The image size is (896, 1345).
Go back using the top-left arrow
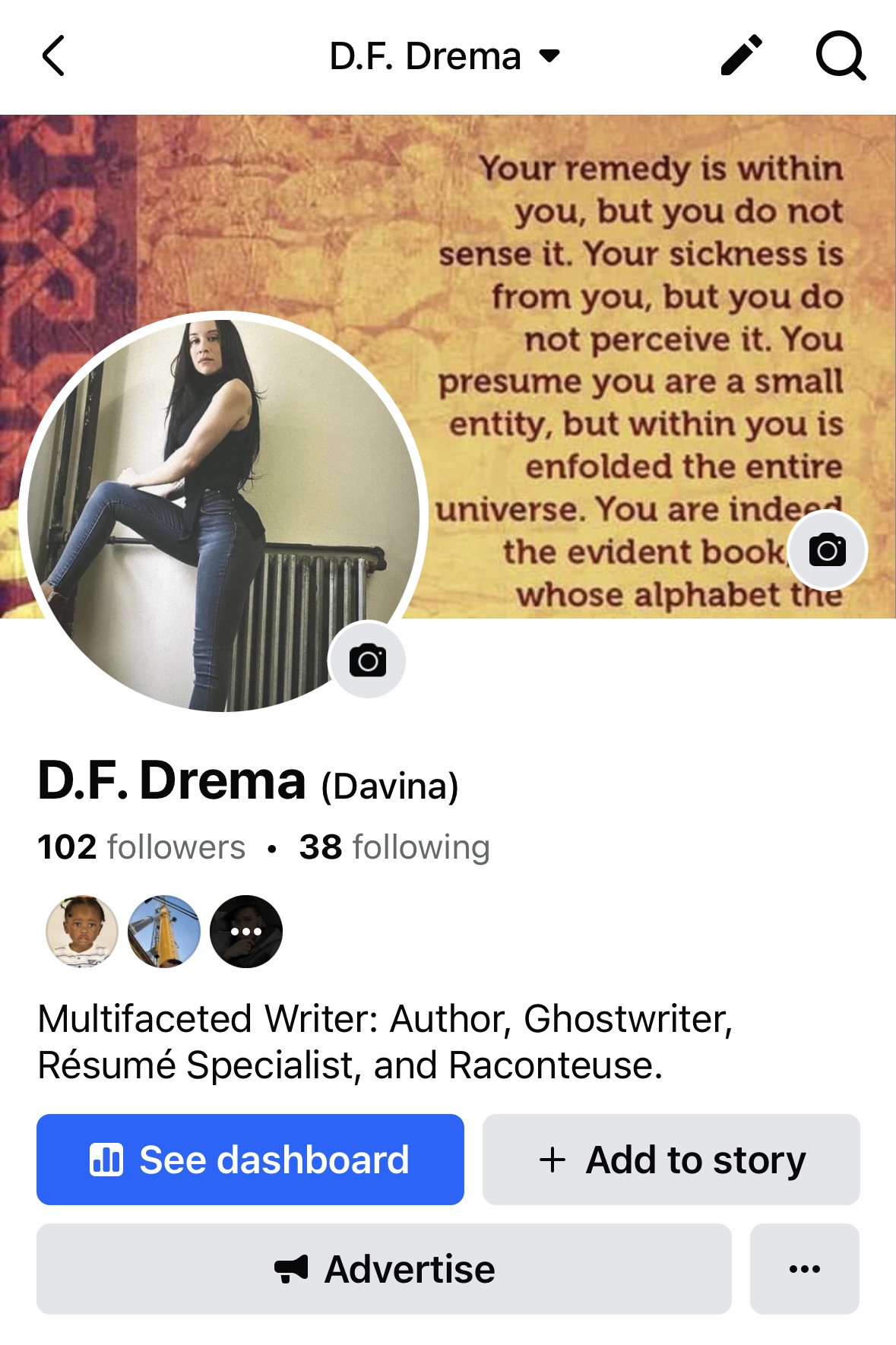click(53, 56)
